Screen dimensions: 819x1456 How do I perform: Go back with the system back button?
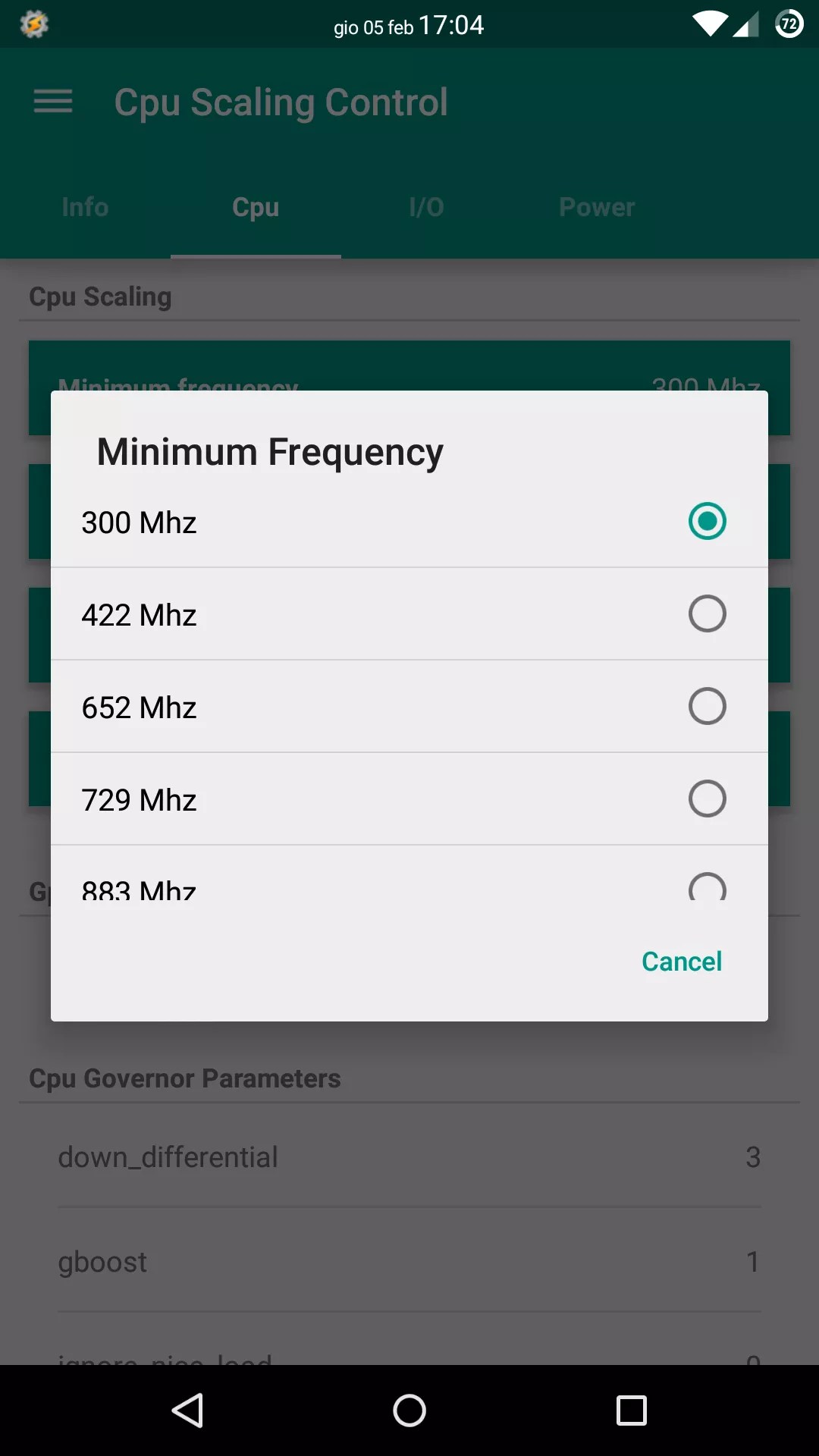tap(187, 1410)
